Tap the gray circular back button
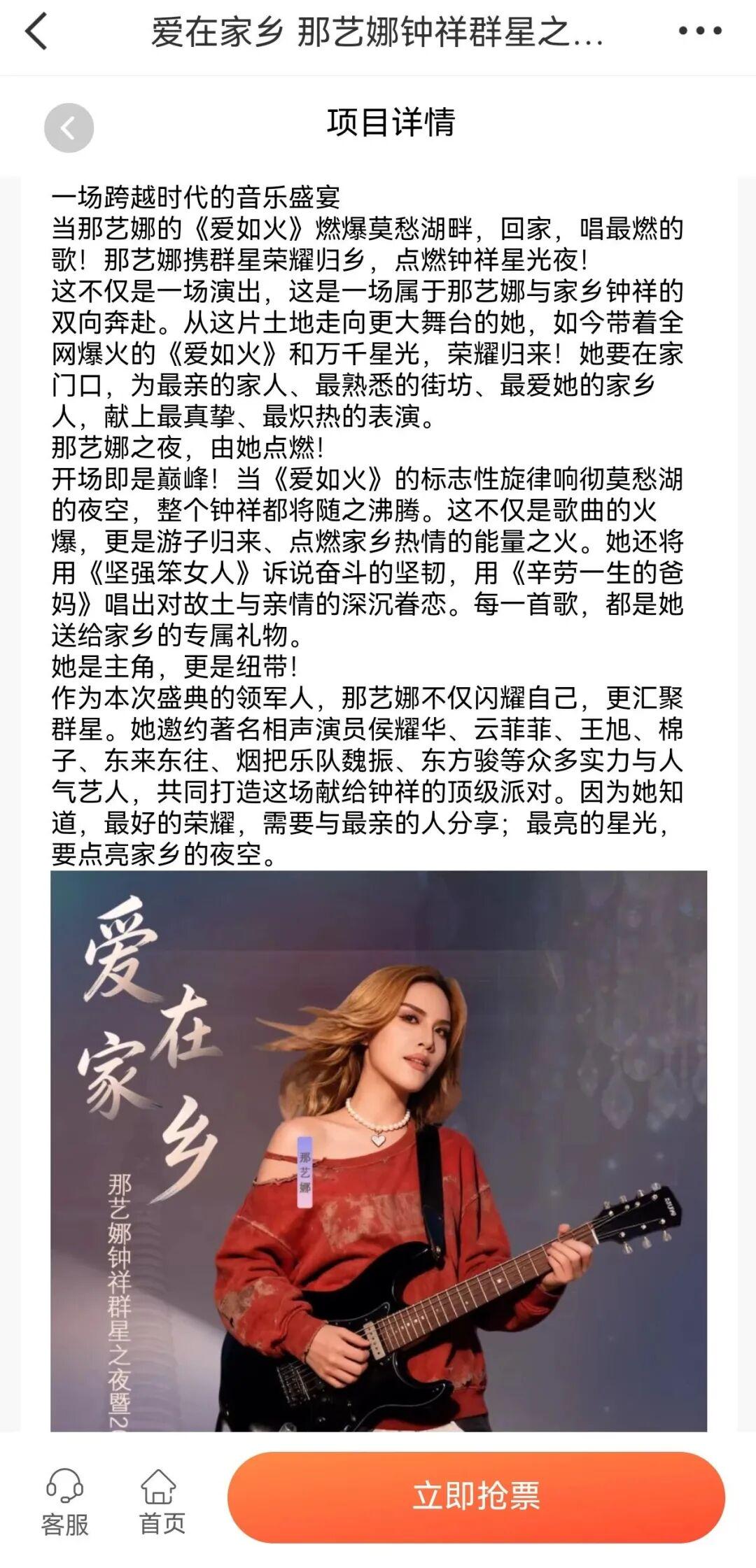The height and width of the screenshot is (1568, 756). [69, 128]
